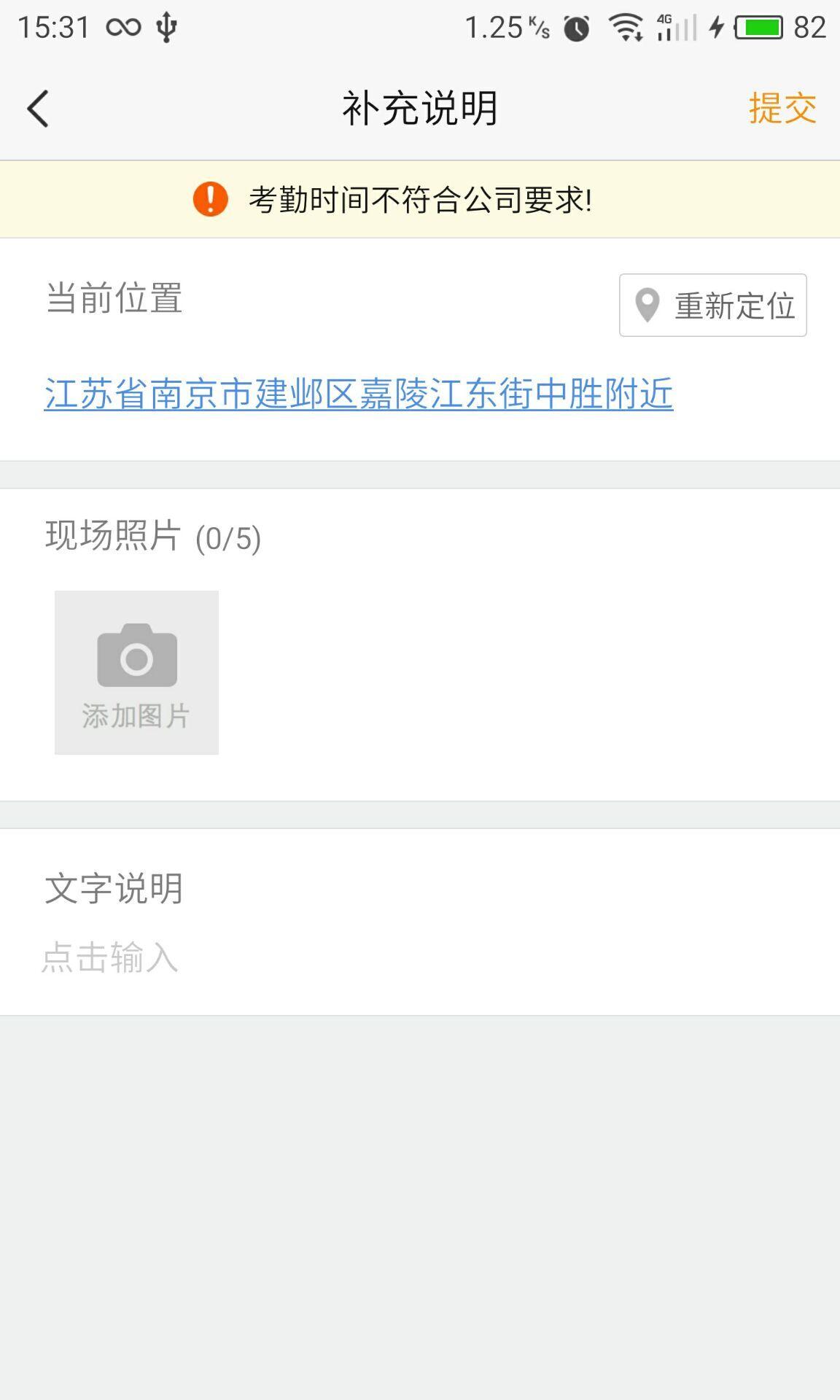
Task: Go back from 补充说明 page
Action: [x=38, y=109]
